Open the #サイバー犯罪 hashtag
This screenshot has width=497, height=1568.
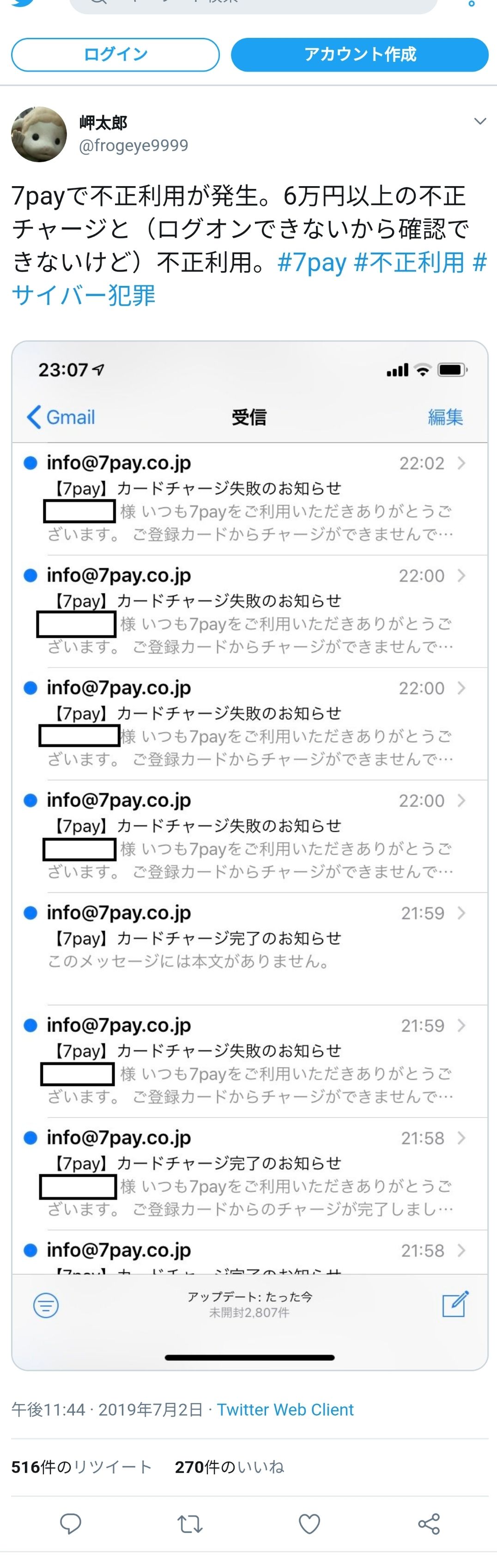(84, 295)
